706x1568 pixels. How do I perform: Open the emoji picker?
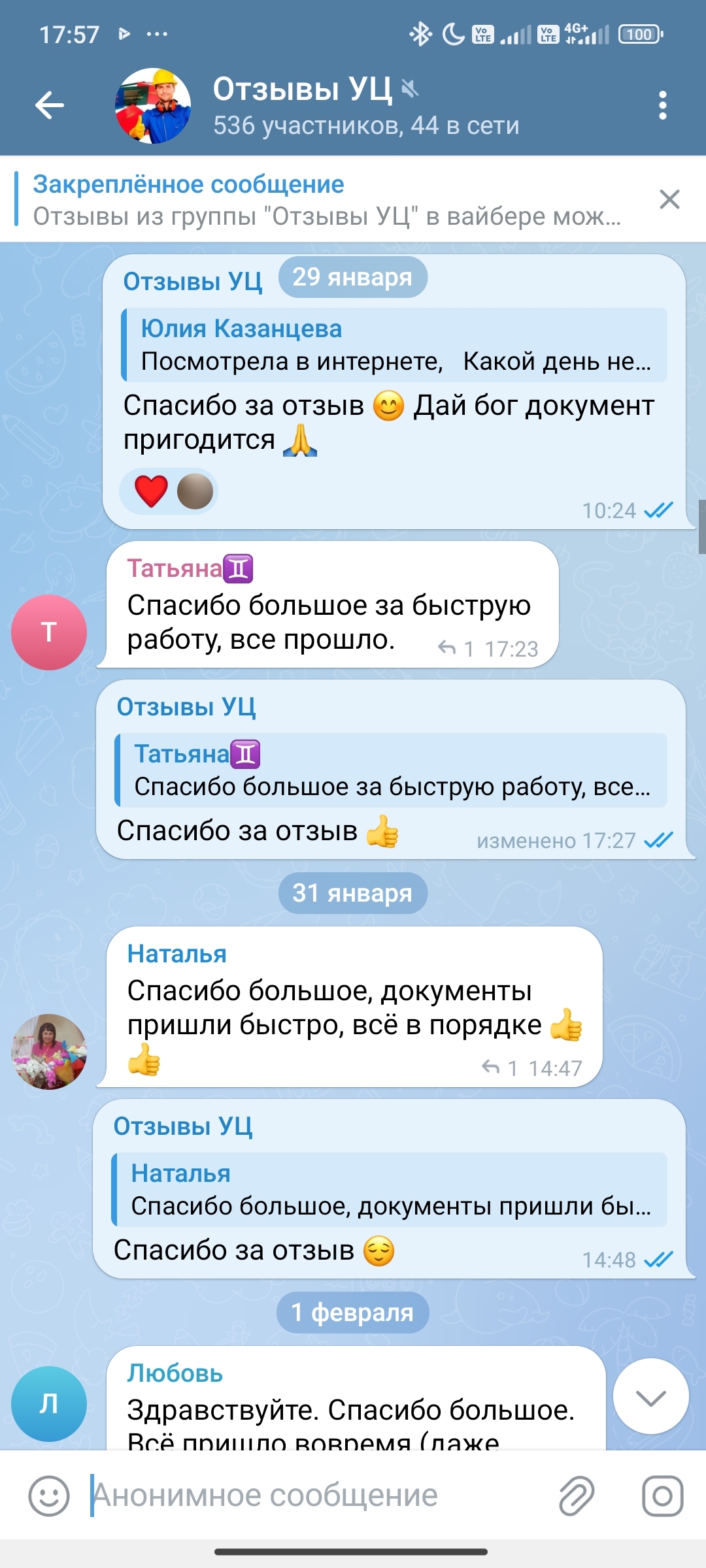tap(49, 1495)
